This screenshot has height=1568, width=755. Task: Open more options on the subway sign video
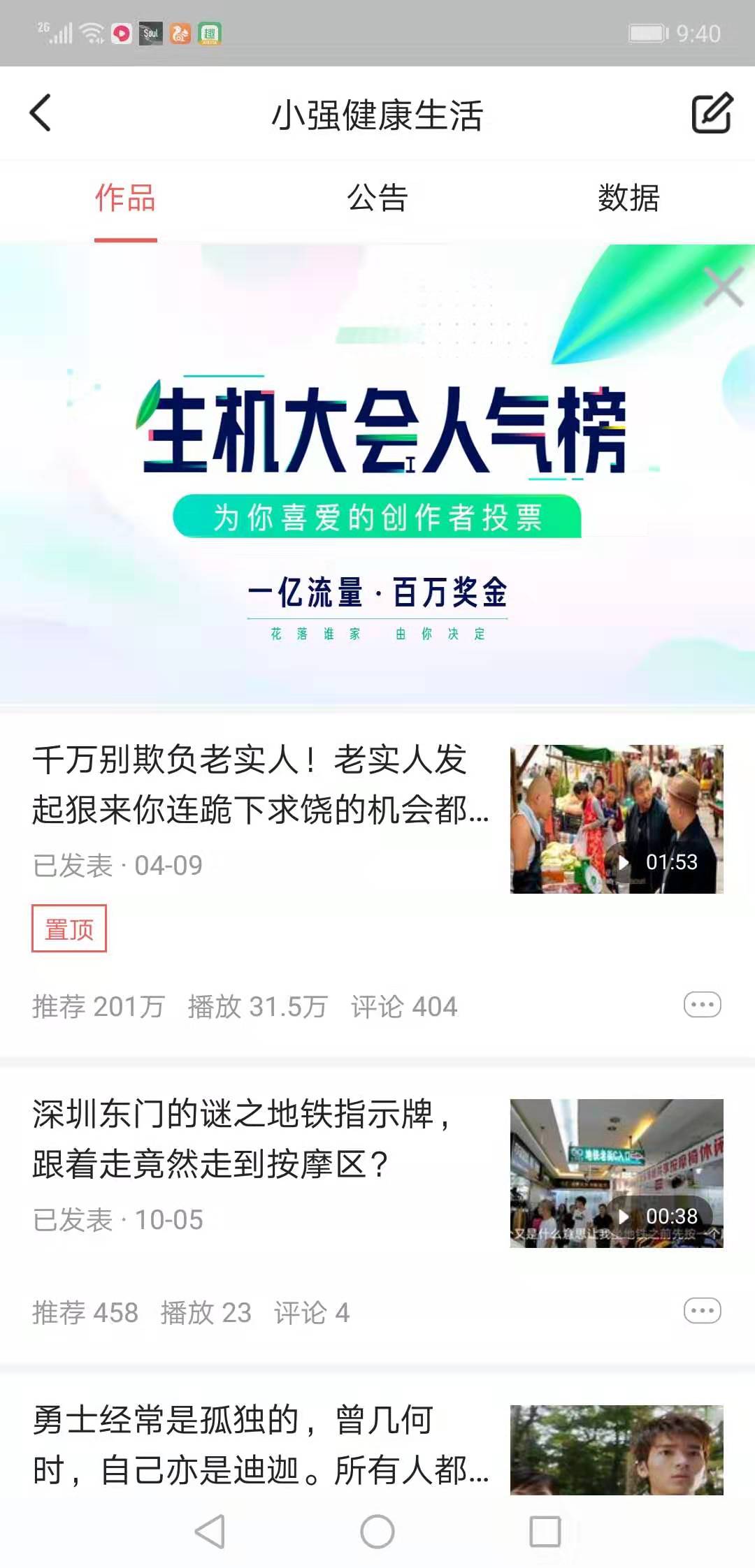pos(702,1312)
